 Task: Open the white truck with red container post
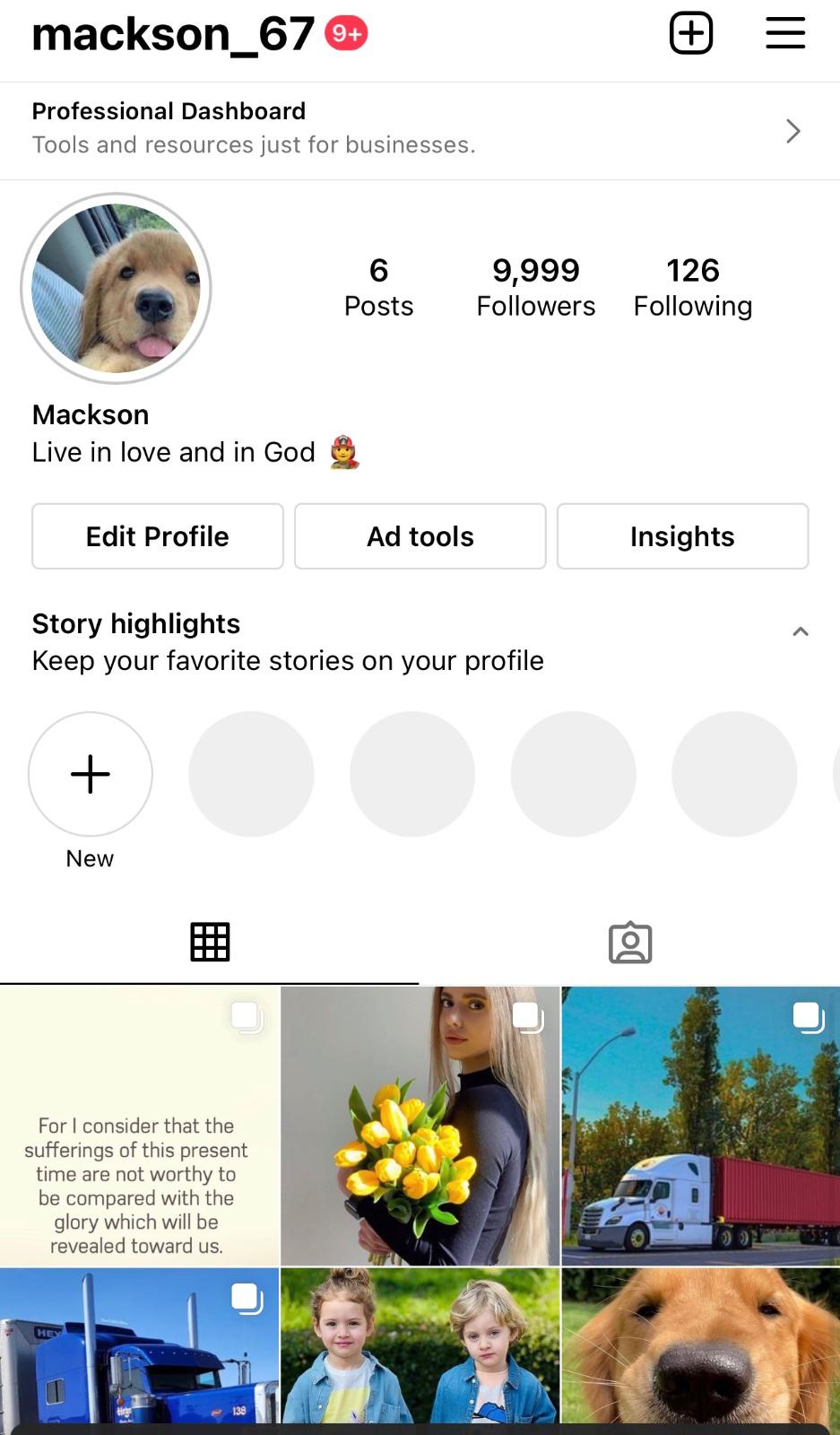coord(700,1126)
